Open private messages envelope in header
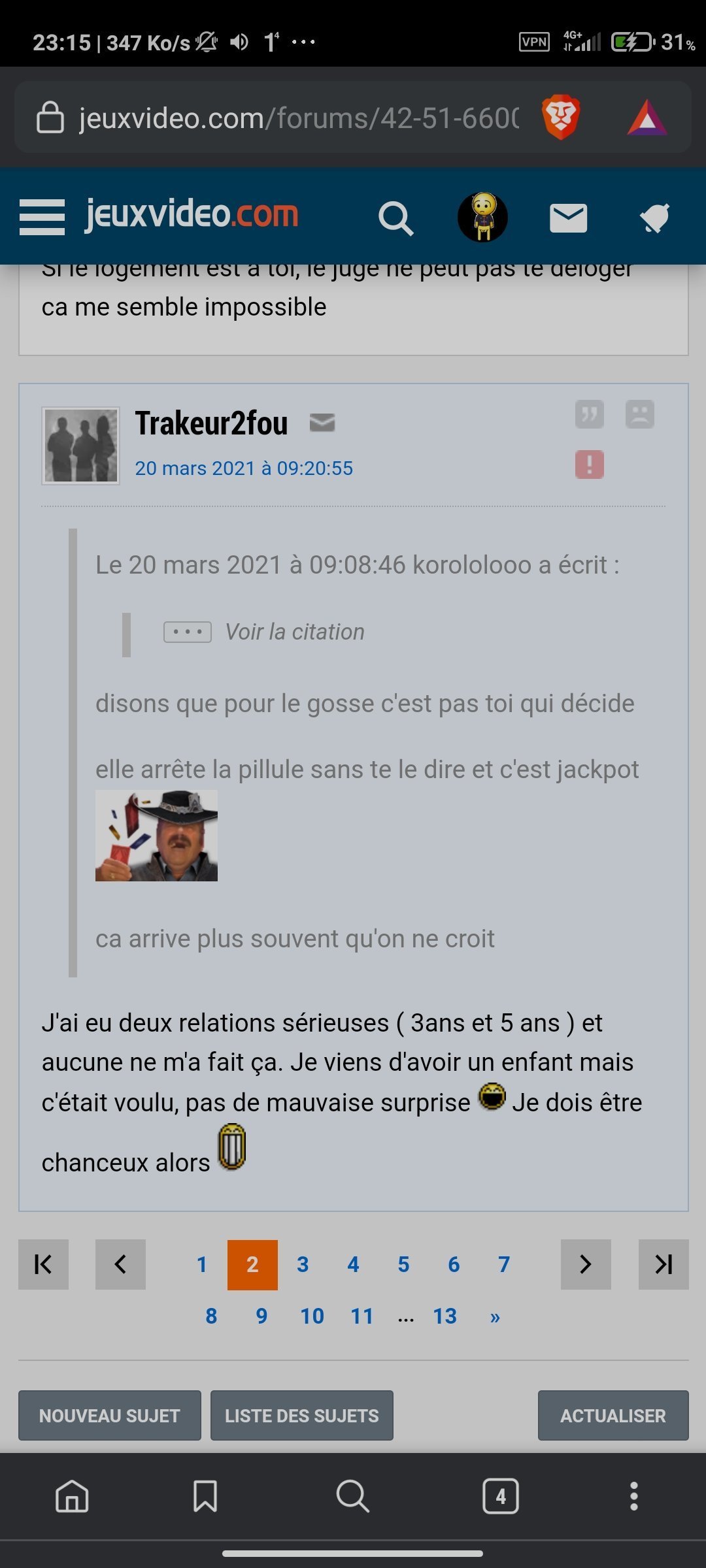 tap(568, 218)
